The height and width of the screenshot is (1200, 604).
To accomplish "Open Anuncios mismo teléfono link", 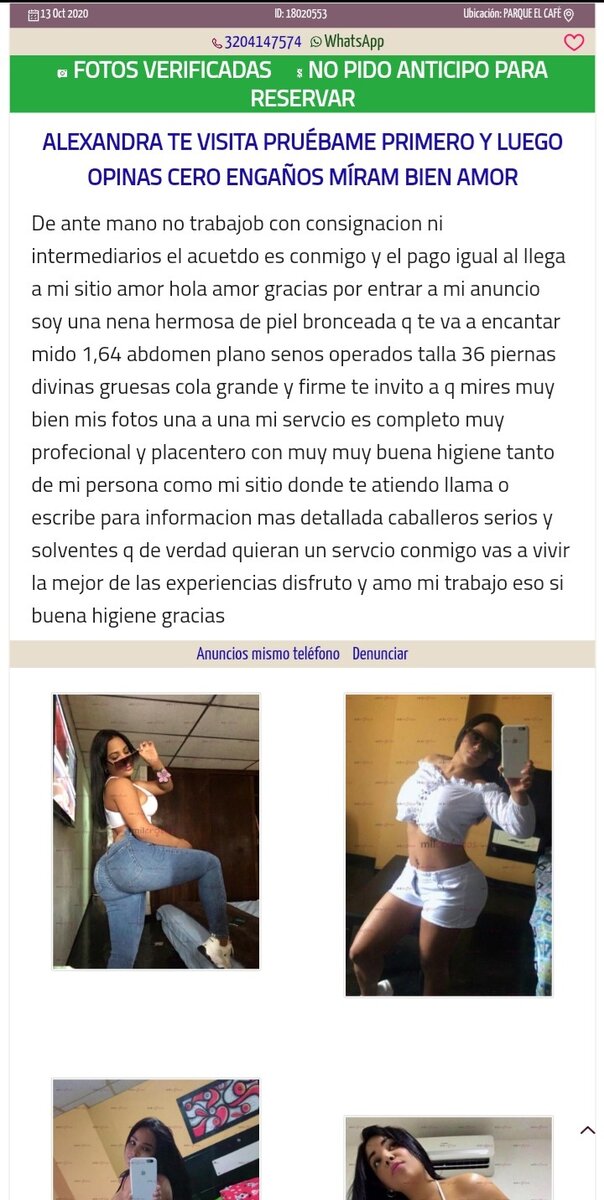I will click(x=268, y=654).
